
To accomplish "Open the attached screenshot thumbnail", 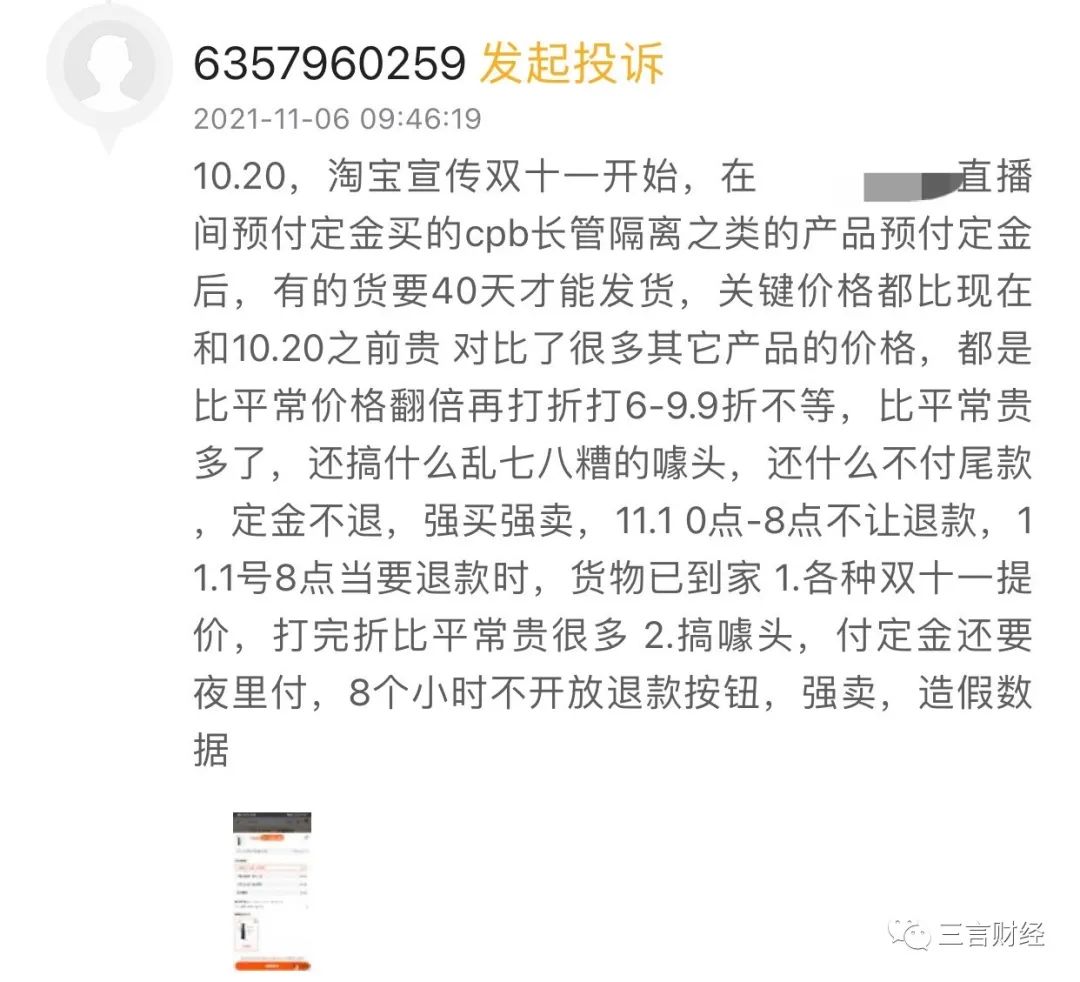I will 272,891.
